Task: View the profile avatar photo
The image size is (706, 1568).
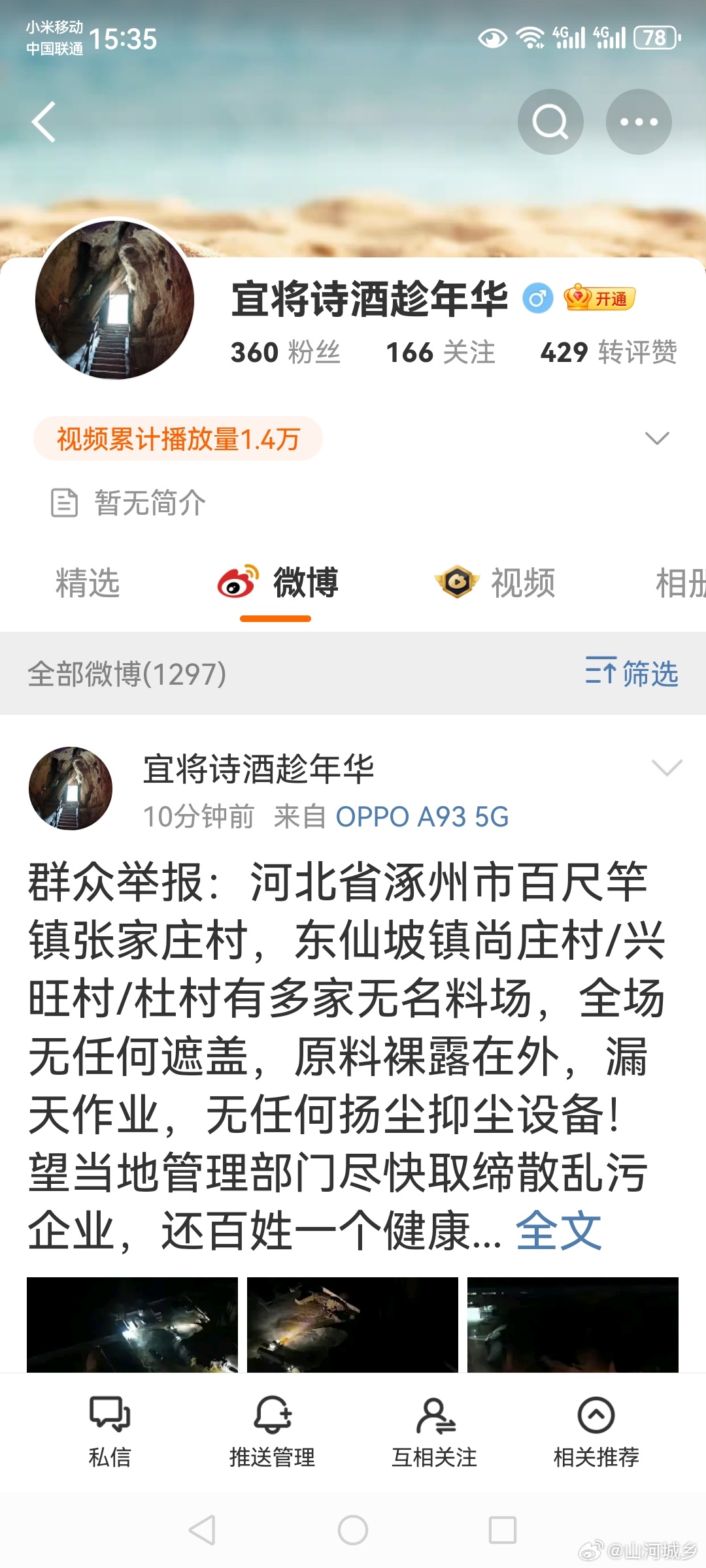Action: [x=115, y=300]
